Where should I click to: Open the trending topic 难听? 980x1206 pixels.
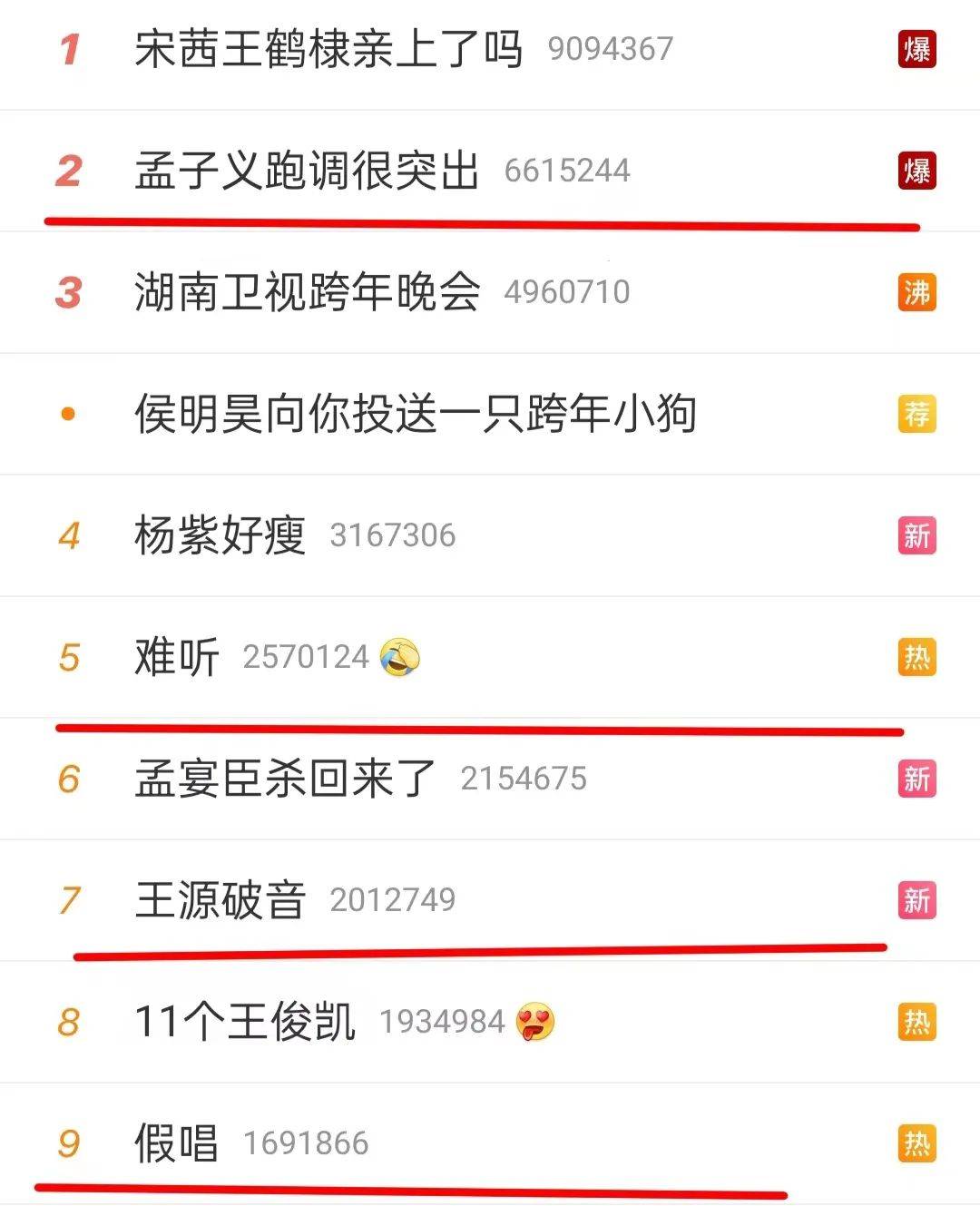(177, 657)
